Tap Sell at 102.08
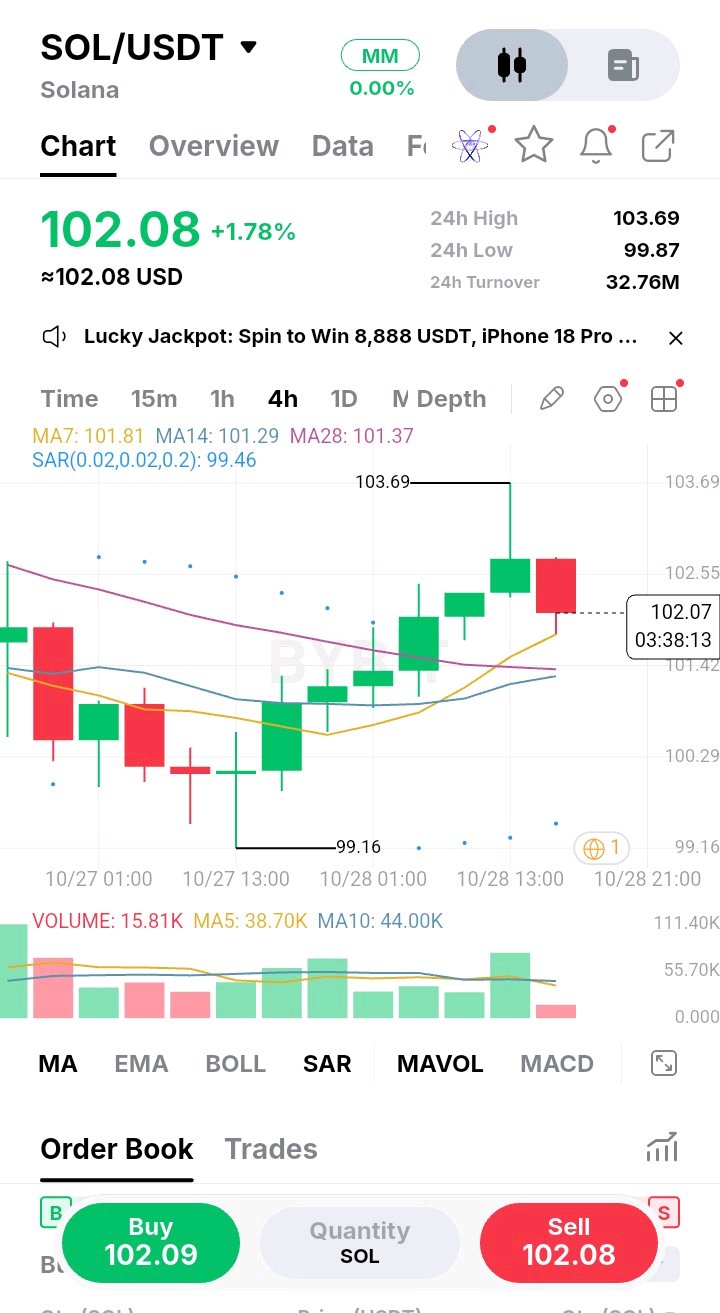 tap(569, 1242)
